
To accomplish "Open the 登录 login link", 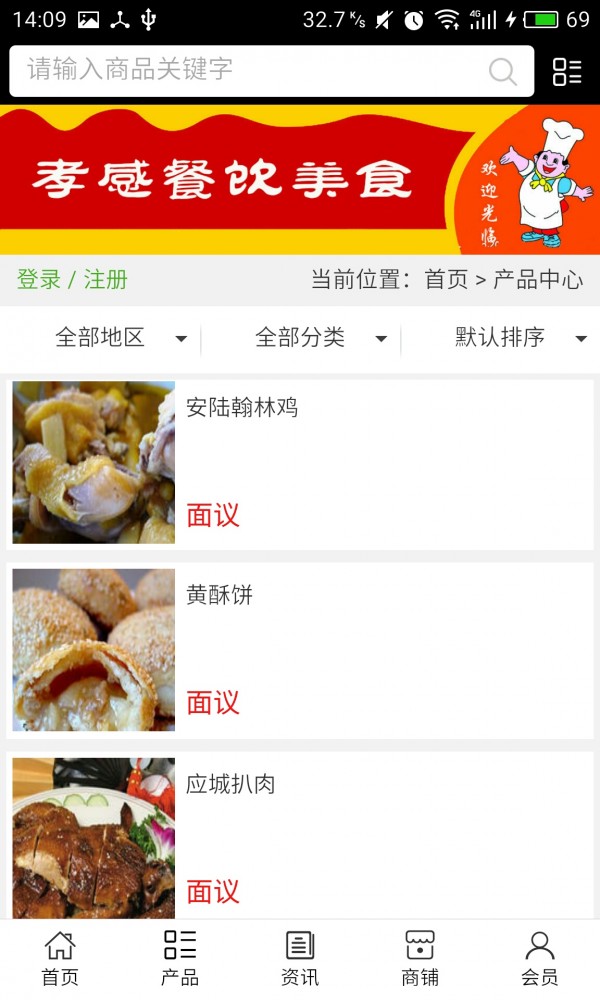I will [x=39, y=280].
